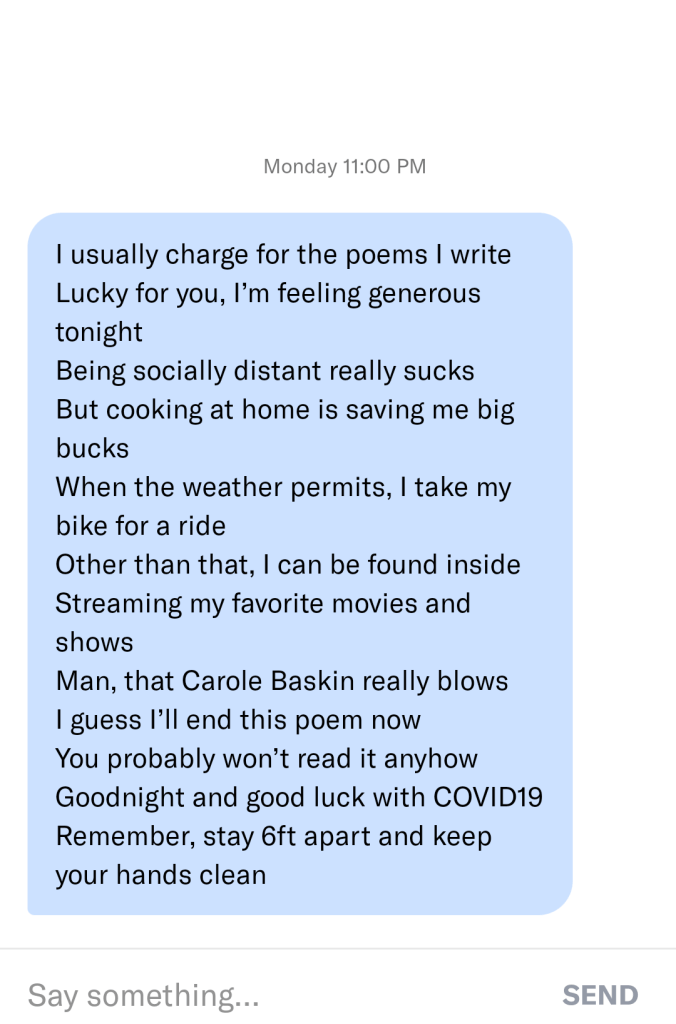Tap the SEND button
676x1024 pixels.
tap(600, 994)
